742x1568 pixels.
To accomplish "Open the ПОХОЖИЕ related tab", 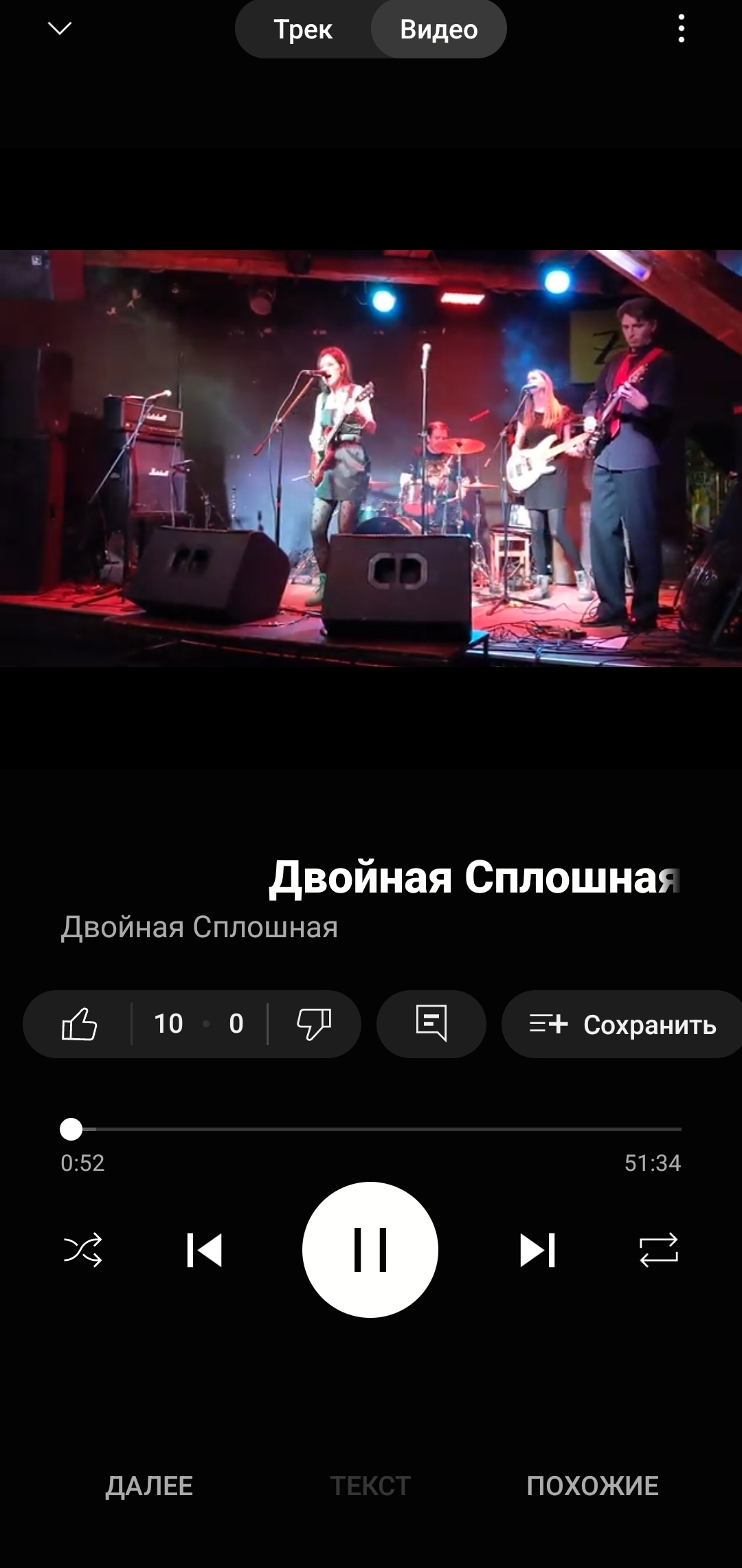I will tap(592, 1486).
